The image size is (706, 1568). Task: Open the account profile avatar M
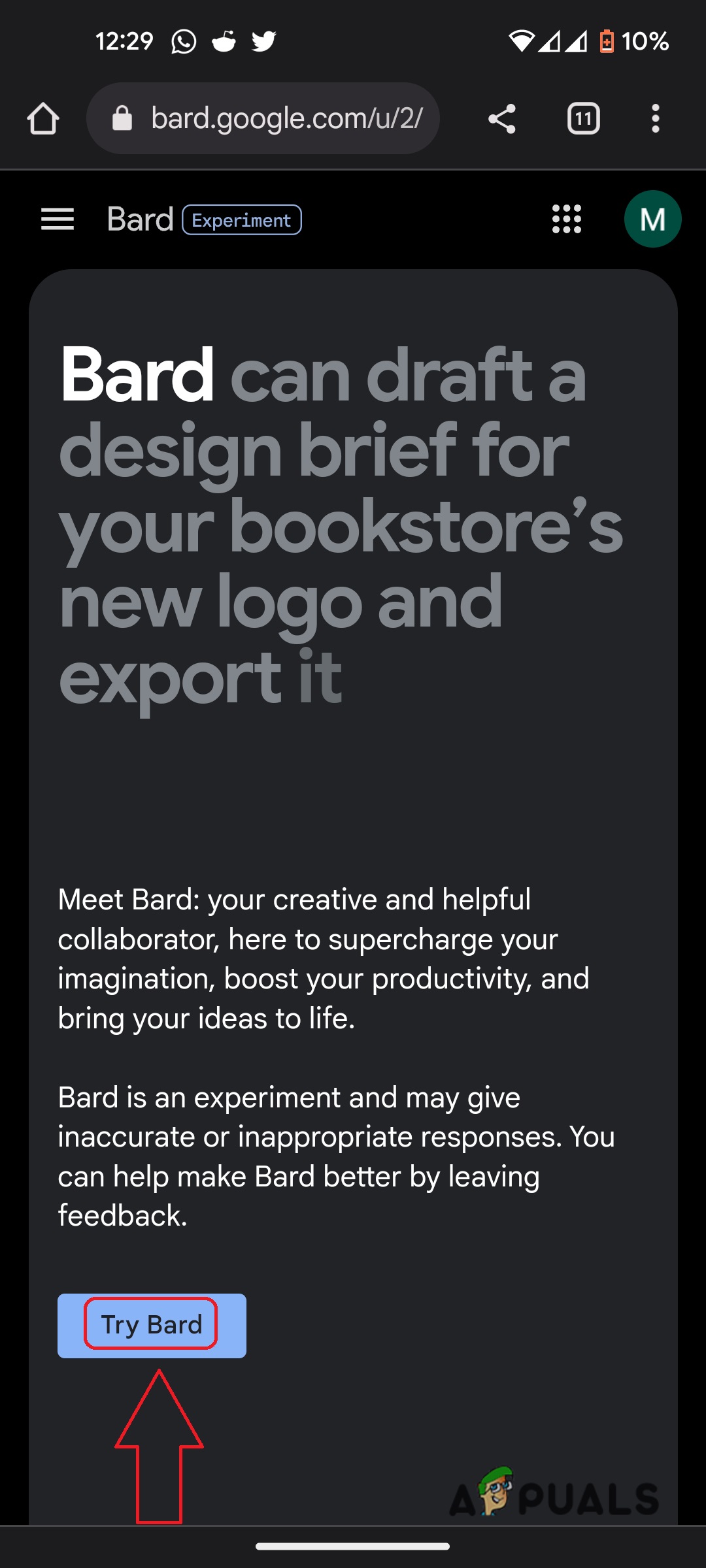(x=652, y=219)
